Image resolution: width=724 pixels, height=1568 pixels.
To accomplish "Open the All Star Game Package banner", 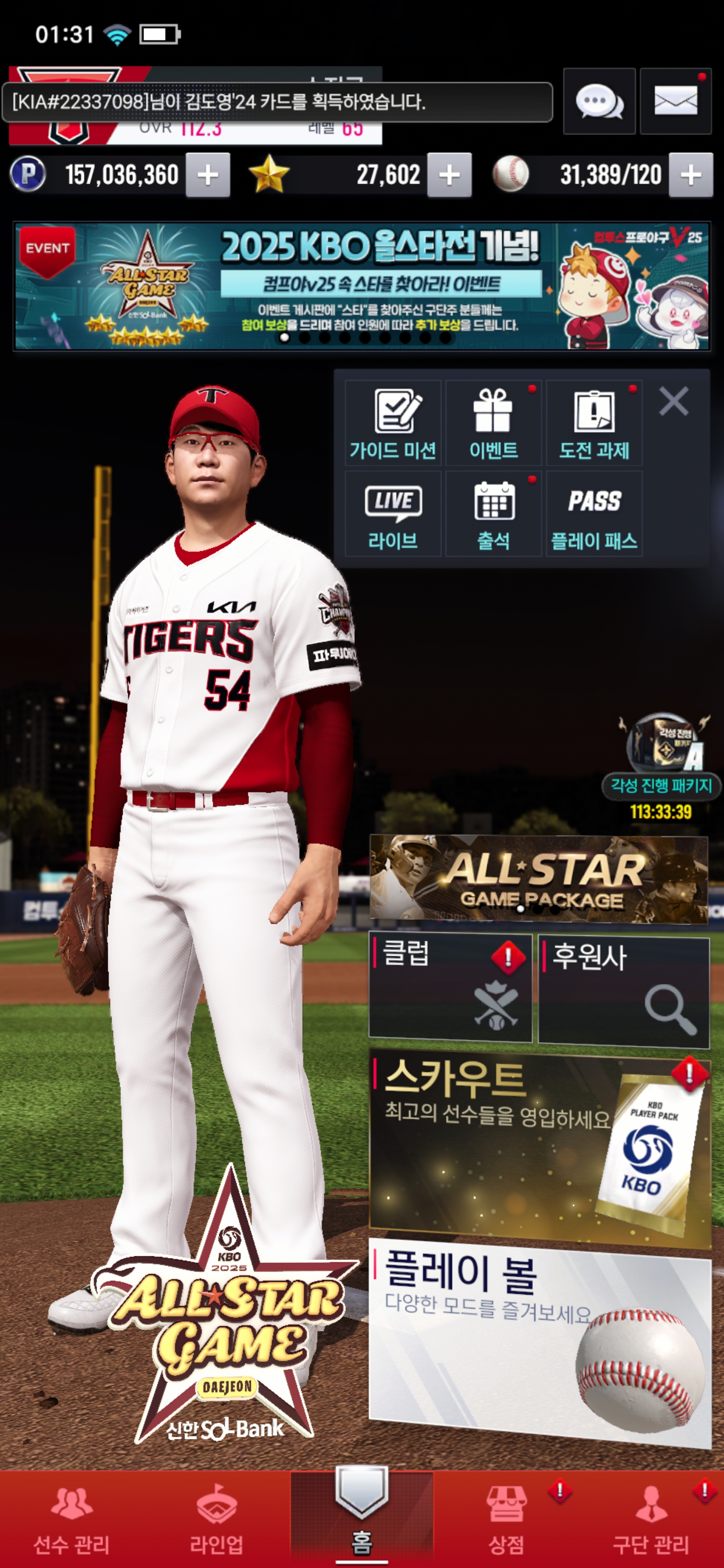I will point(539,878).
